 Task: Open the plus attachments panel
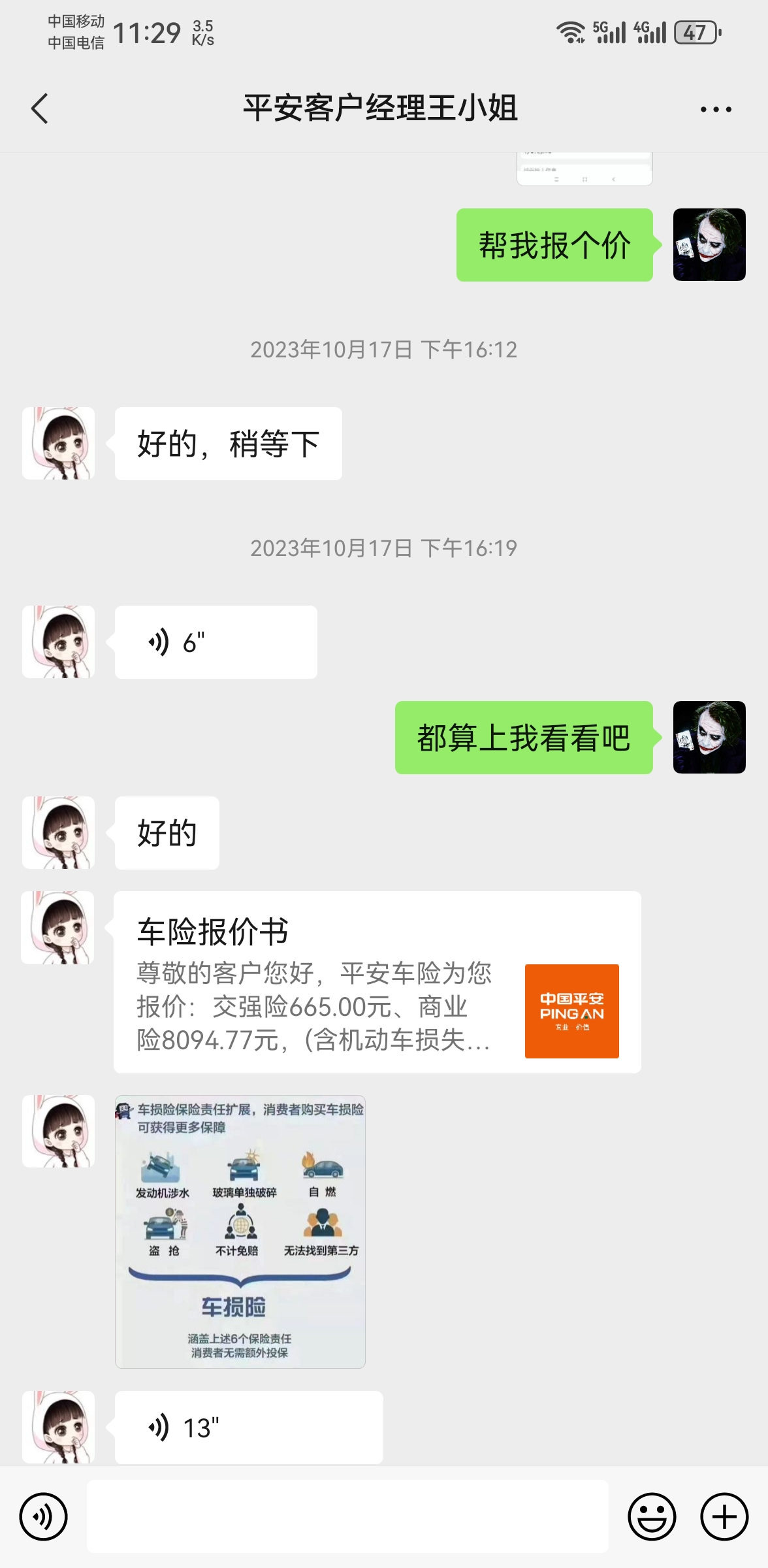click(724, 1516)
